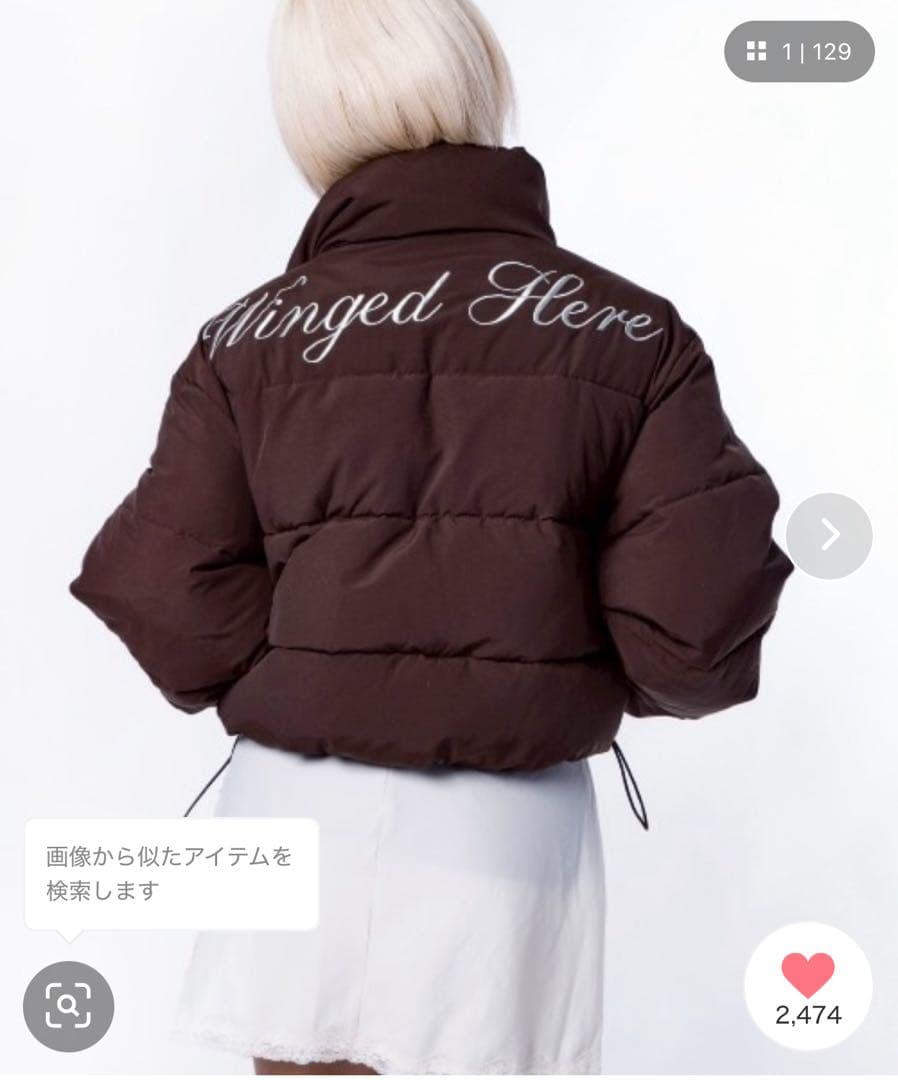Search similar items from this image
The width and height of the screenshot is (898, 1080).
click(x=68, y=1006)
